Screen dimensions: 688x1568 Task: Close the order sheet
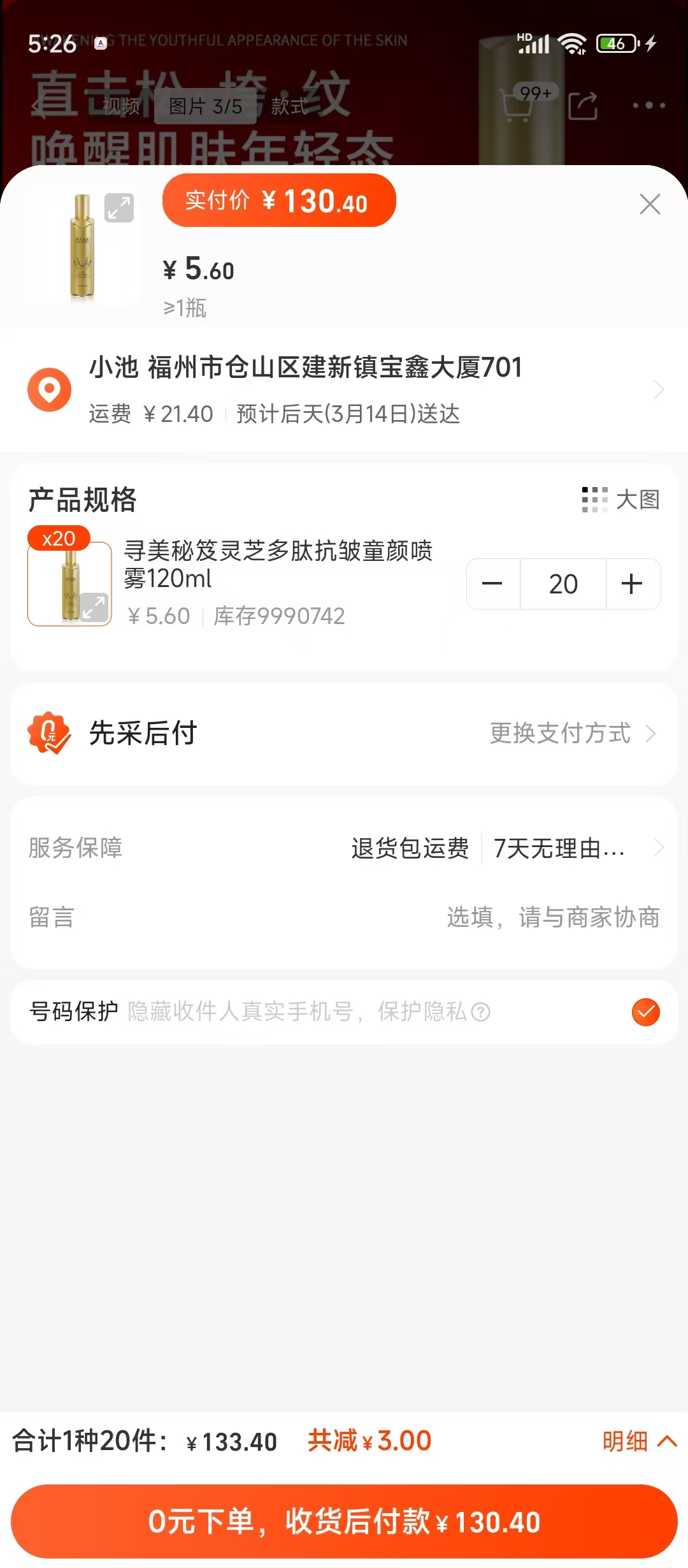point(650,205)
